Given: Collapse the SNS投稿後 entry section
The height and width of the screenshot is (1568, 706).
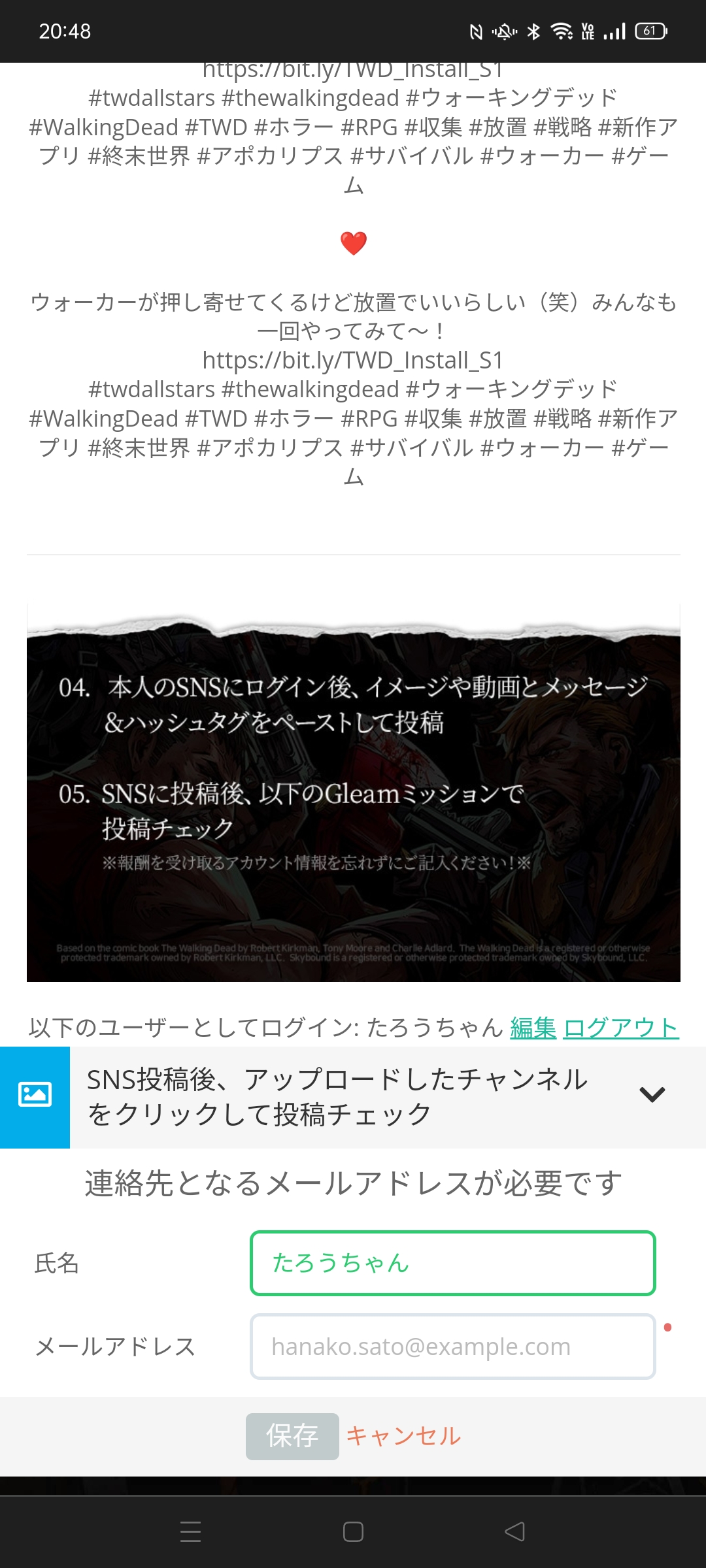Looking at the screenshot, I should pyautogui.click(x=652, y=1095).
